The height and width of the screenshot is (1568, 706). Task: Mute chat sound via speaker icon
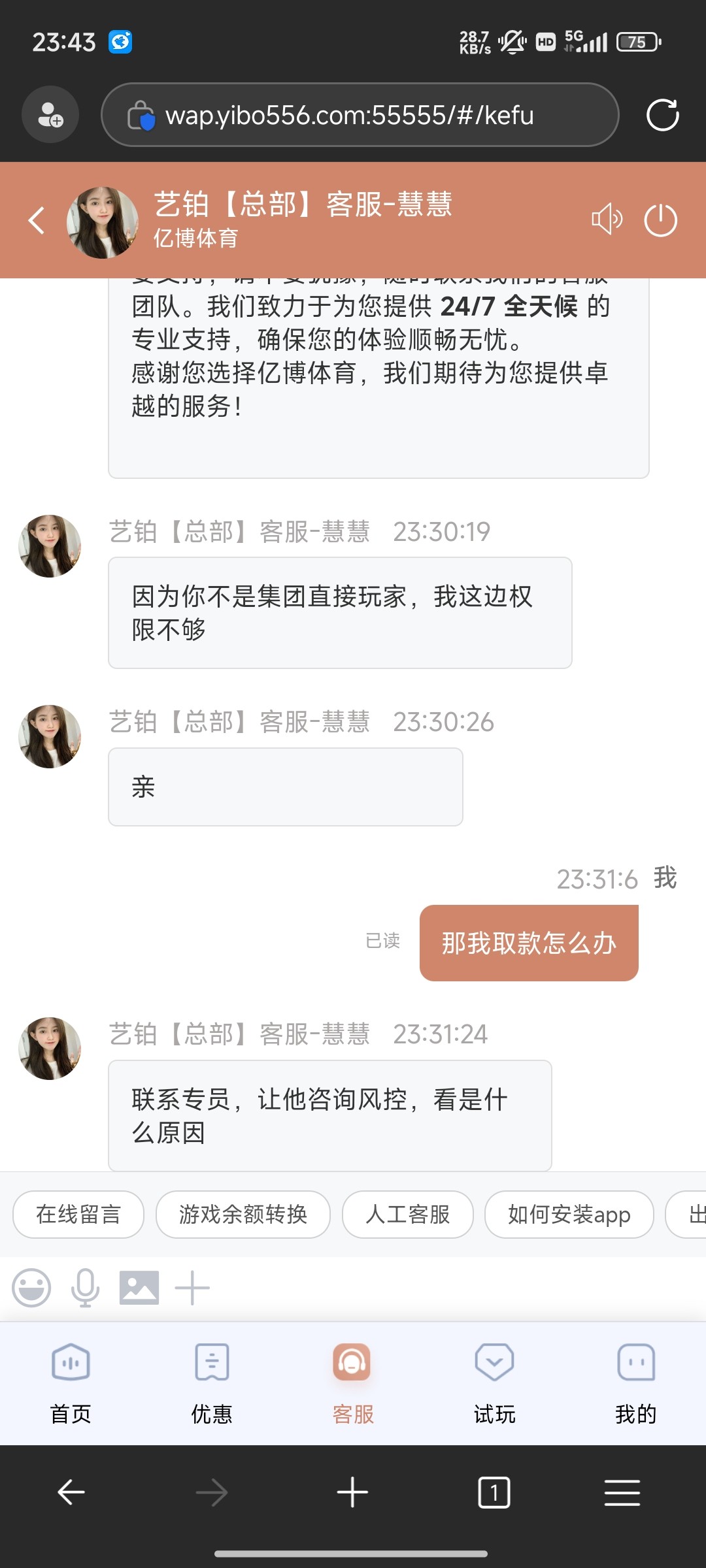607,220
